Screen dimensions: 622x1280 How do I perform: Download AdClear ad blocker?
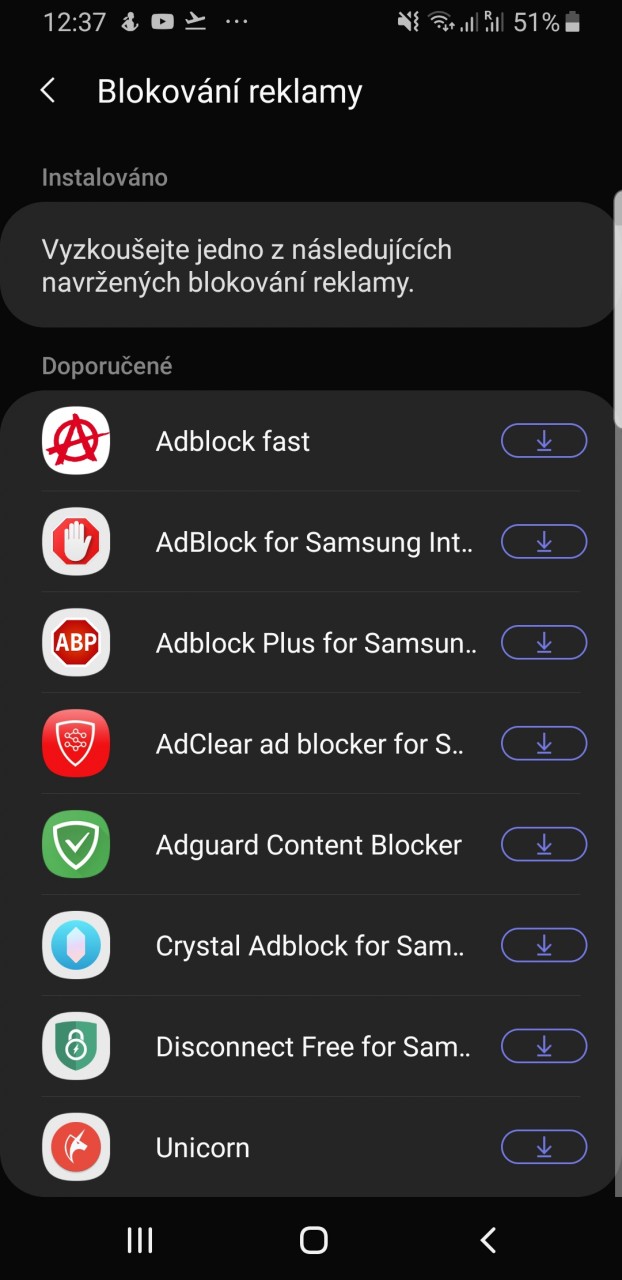click(x=544, y=744)
